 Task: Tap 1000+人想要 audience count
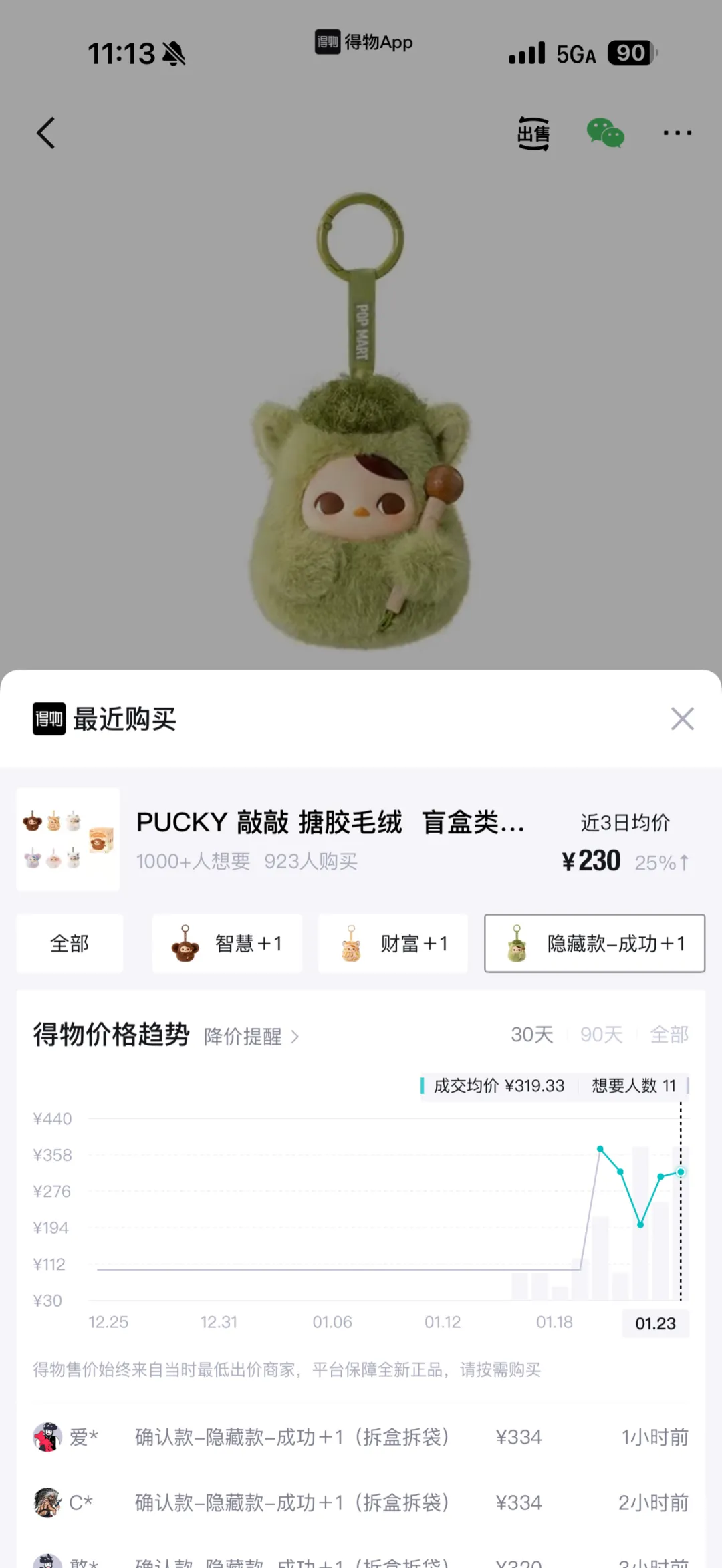pos(192,862)
